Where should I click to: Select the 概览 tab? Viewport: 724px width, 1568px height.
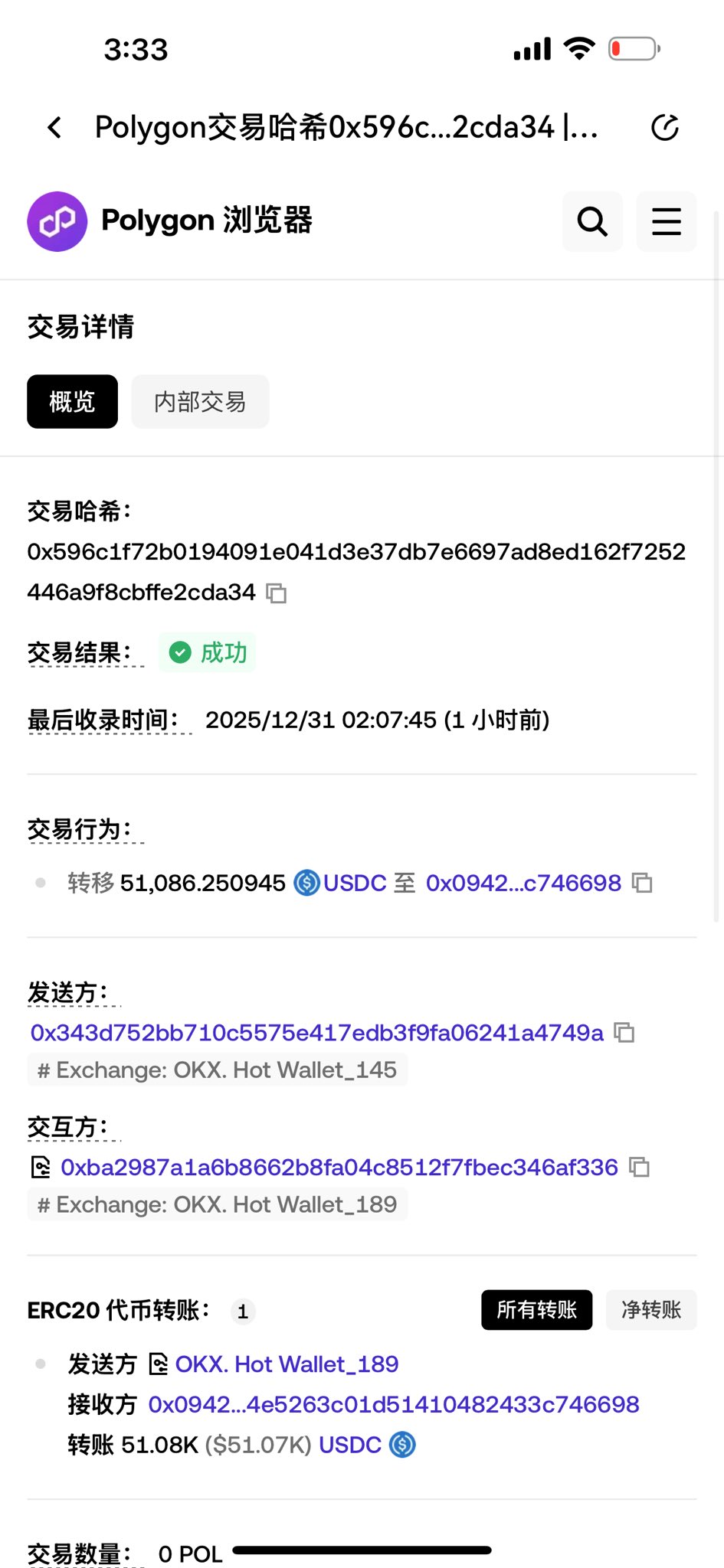click(72, 402)
